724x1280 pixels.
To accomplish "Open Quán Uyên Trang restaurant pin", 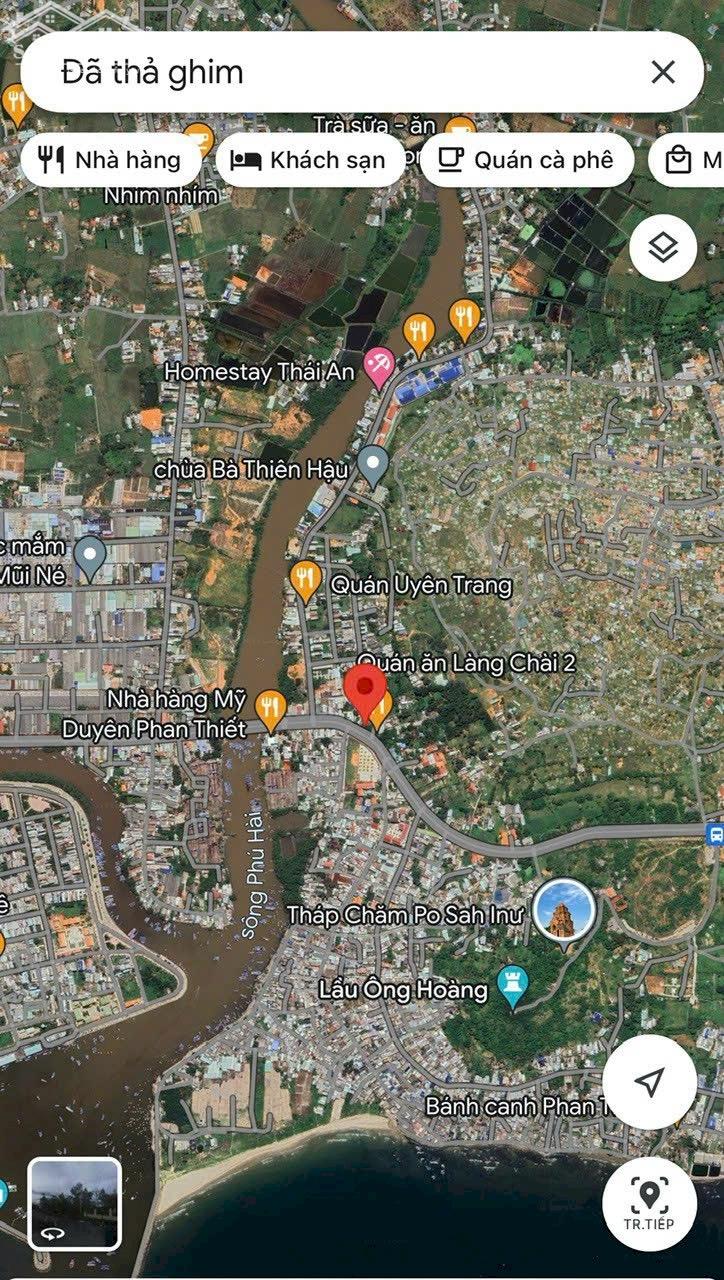I will click(305, 579).
